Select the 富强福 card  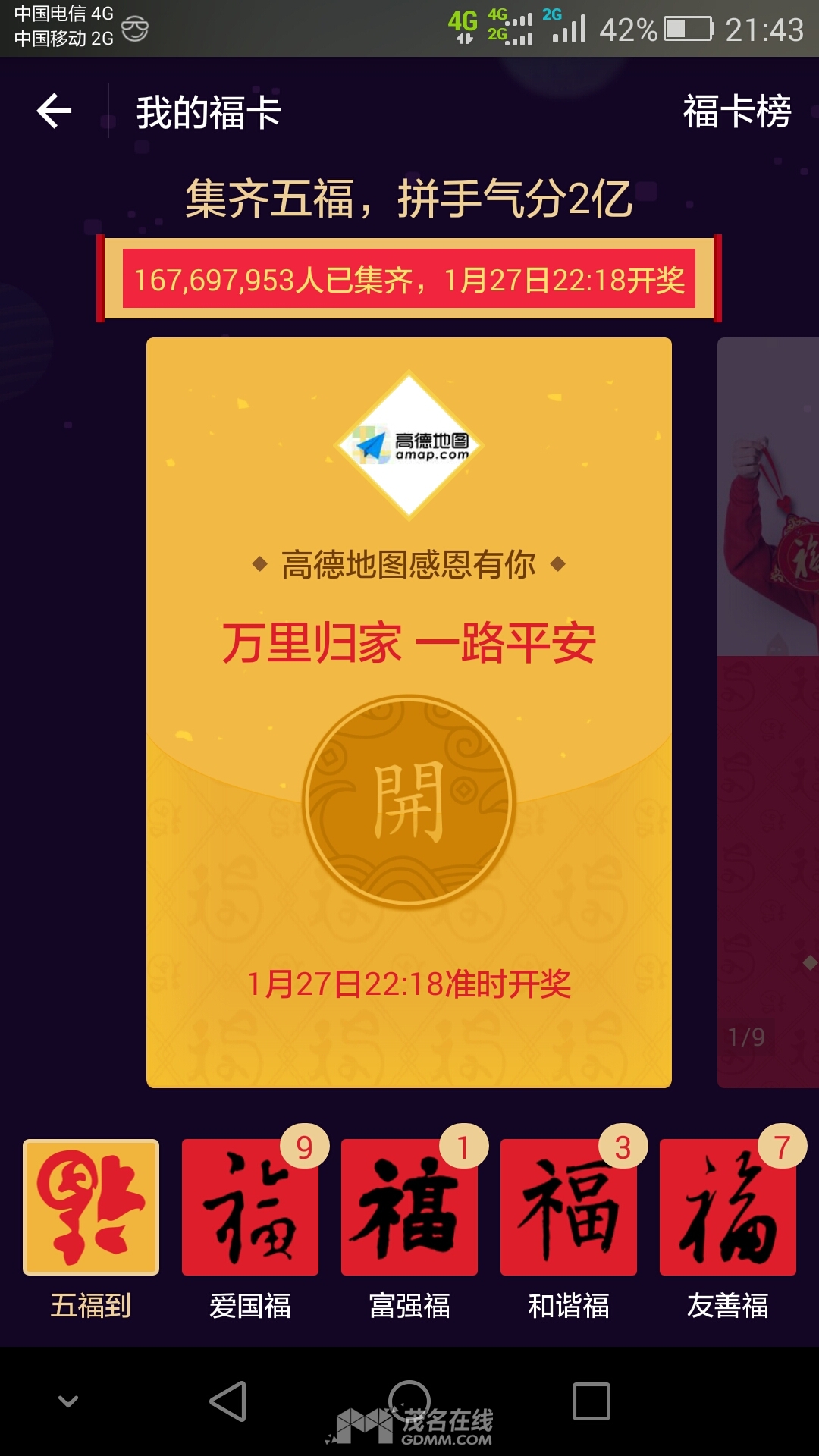[409, 1207]
